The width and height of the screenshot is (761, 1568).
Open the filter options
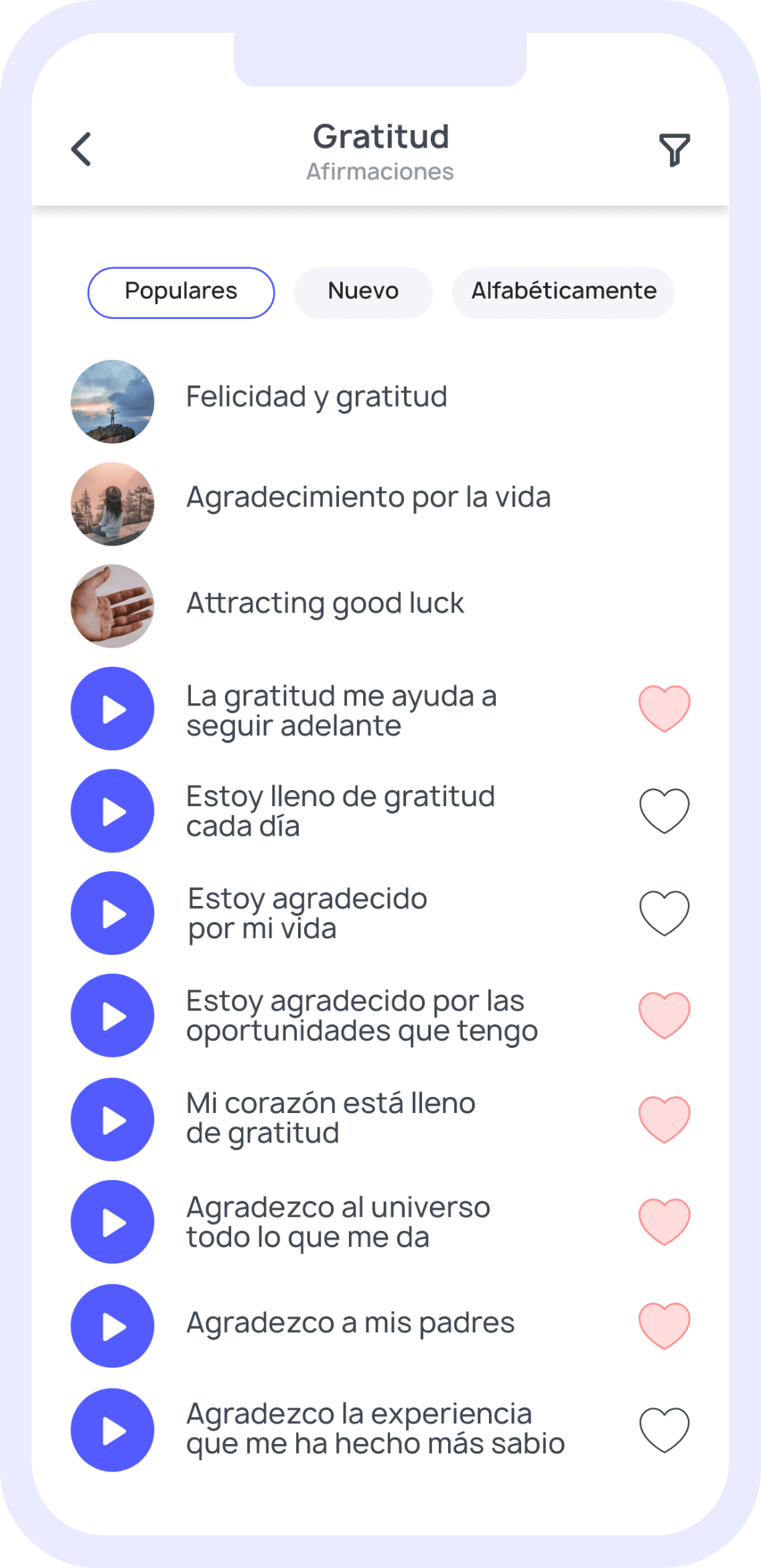(674, 149)
